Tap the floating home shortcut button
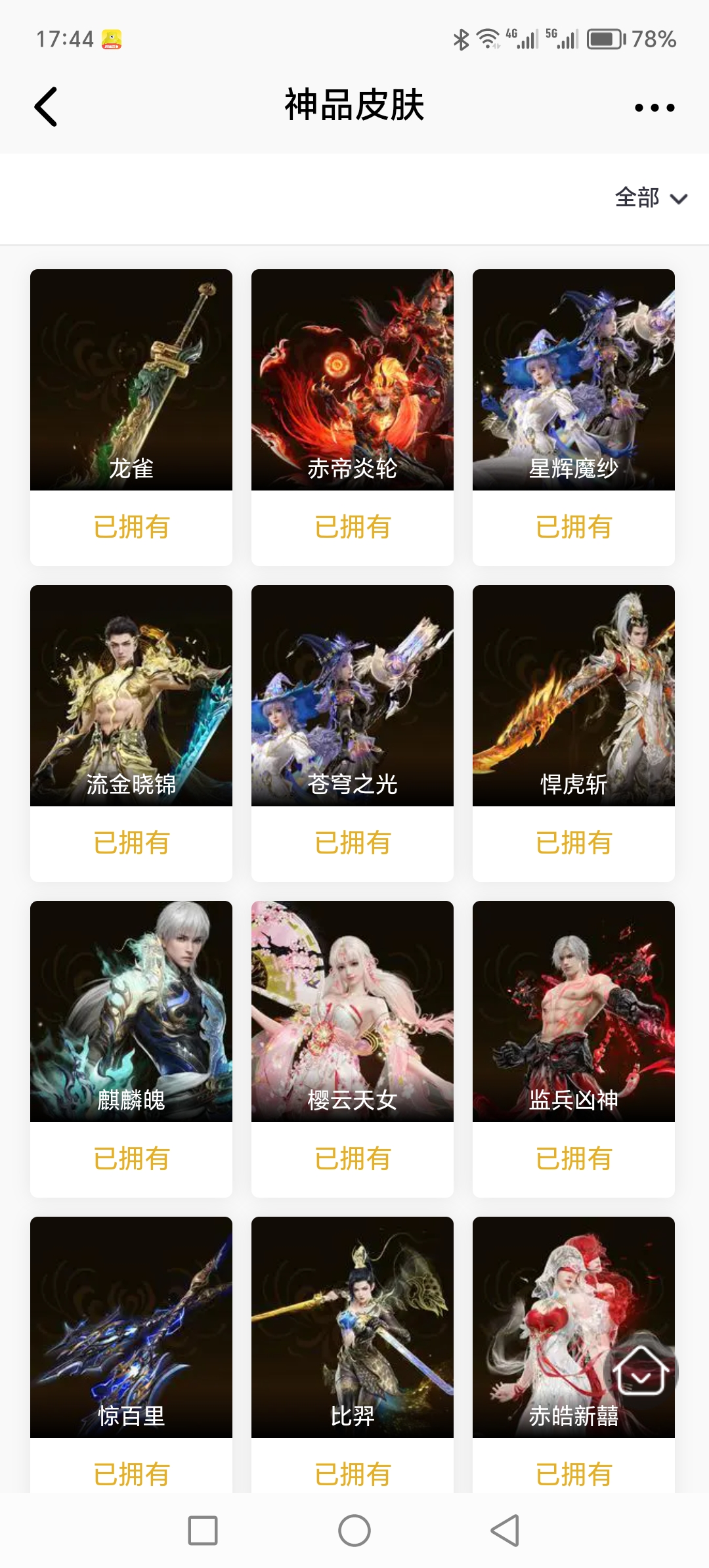 coord(641,1370)
